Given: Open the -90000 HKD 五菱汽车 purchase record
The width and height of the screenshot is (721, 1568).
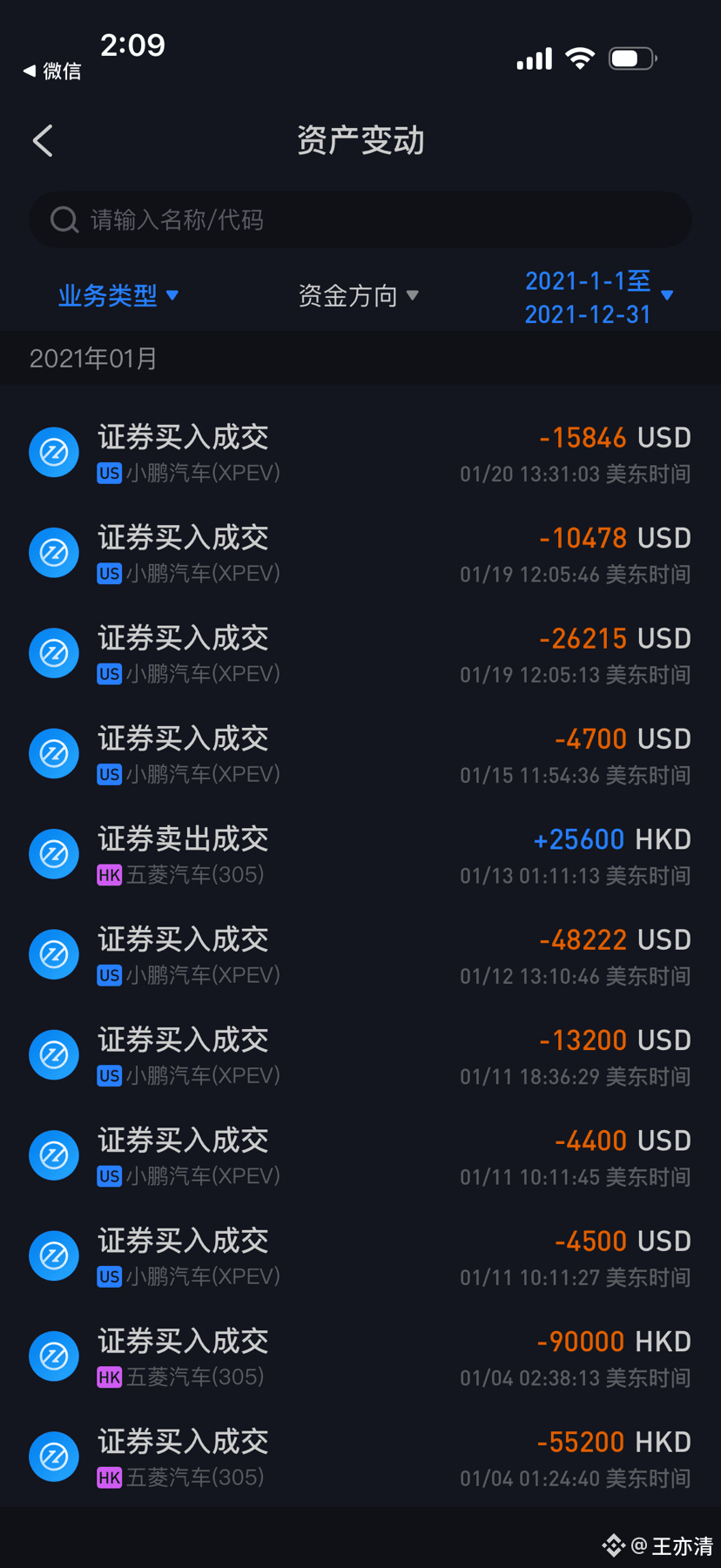Looking at the screenshot, I should click(360, 1356).
